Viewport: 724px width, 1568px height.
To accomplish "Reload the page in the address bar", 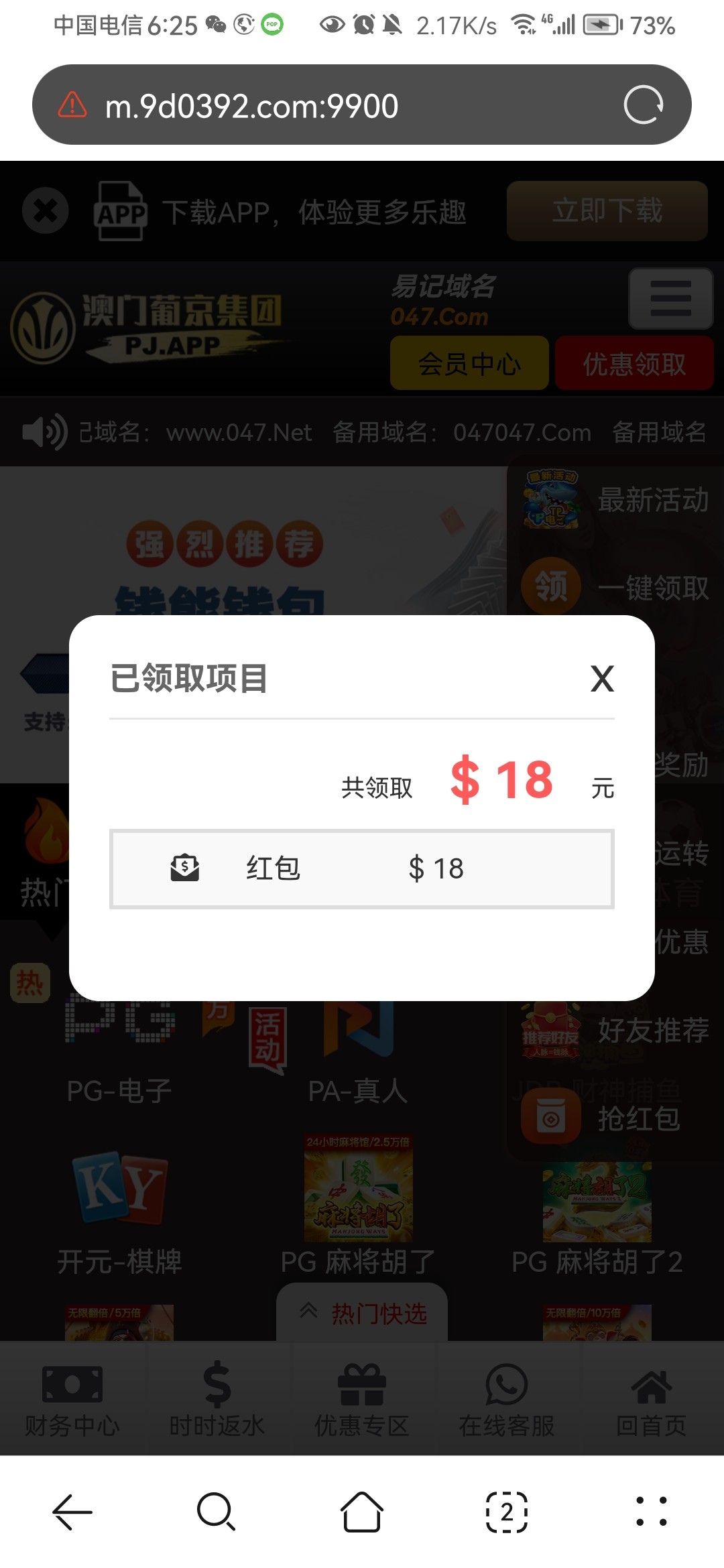I will click(x=643, y=105).
